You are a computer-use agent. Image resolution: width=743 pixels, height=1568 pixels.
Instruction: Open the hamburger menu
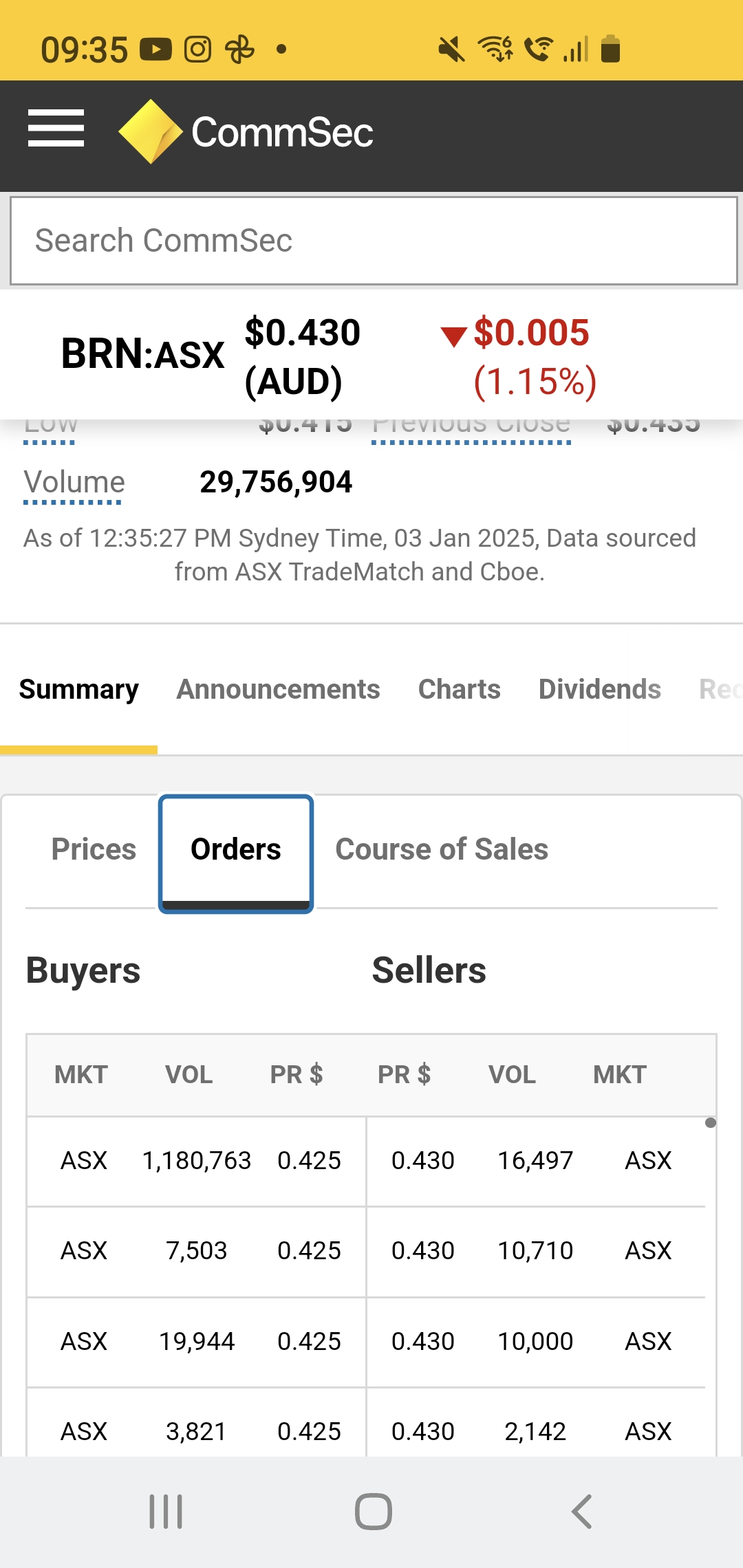click(56, 129)
